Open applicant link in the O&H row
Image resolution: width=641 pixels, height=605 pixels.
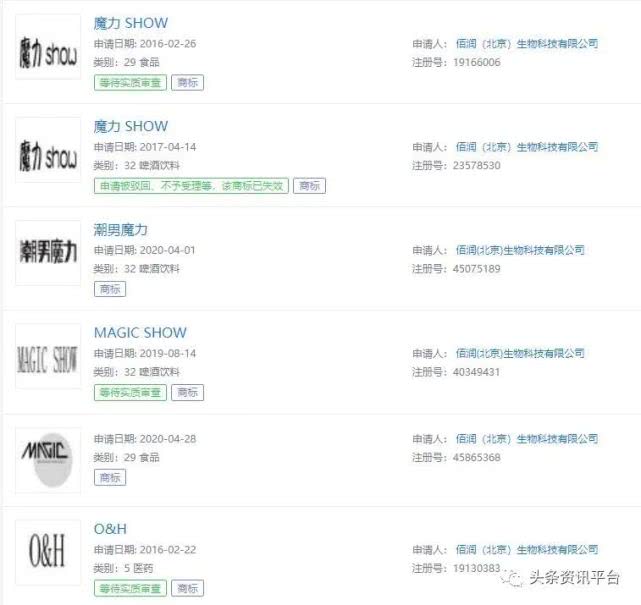click(526, 550)
